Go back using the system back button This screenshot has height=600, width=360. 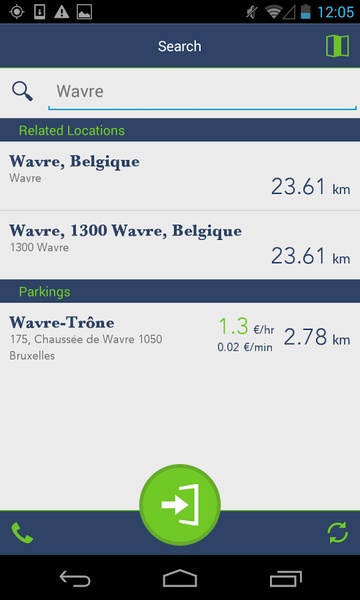point(75,578)
